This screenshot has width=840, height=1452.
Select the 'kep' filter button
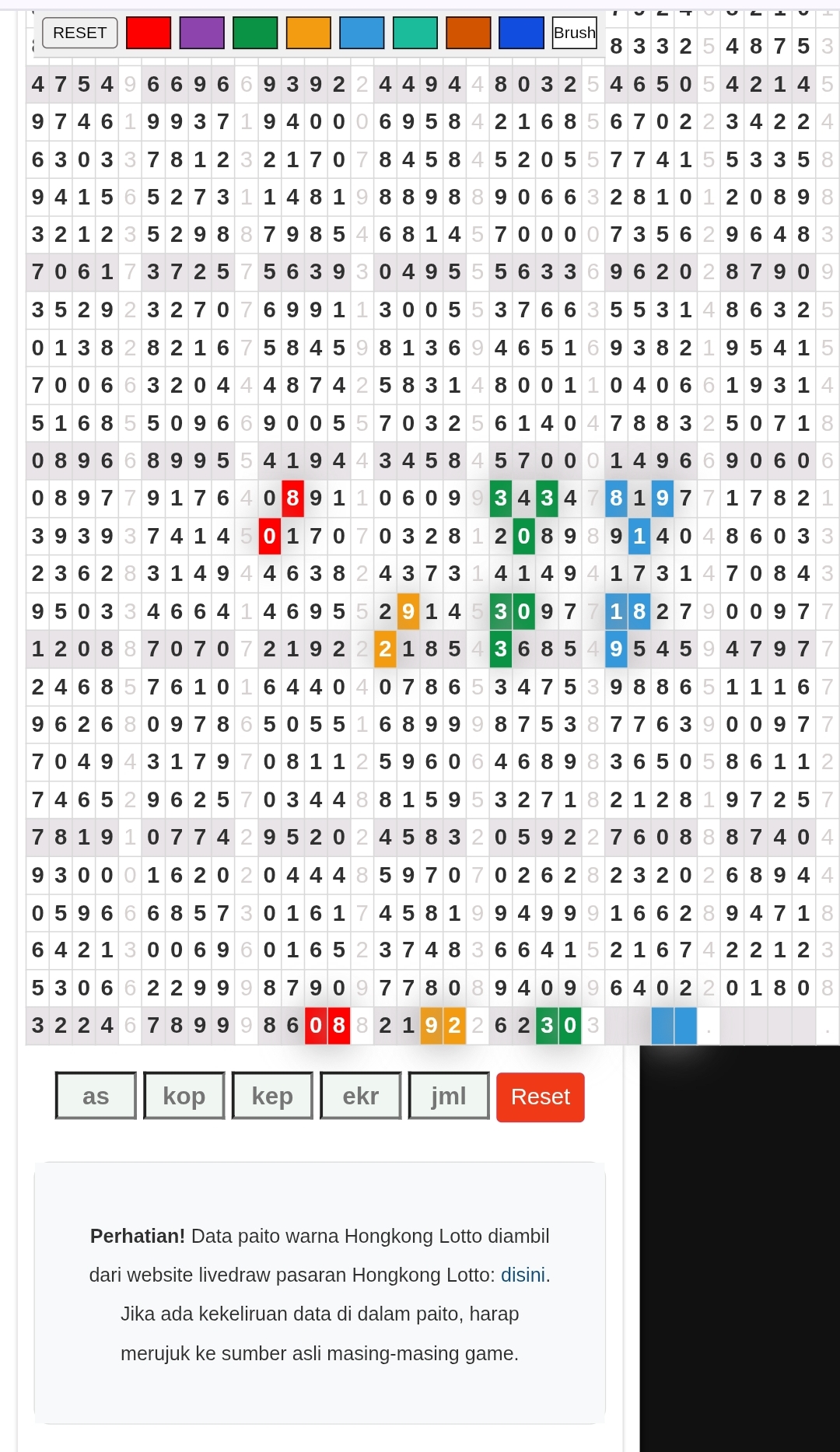pos(272,1096)
